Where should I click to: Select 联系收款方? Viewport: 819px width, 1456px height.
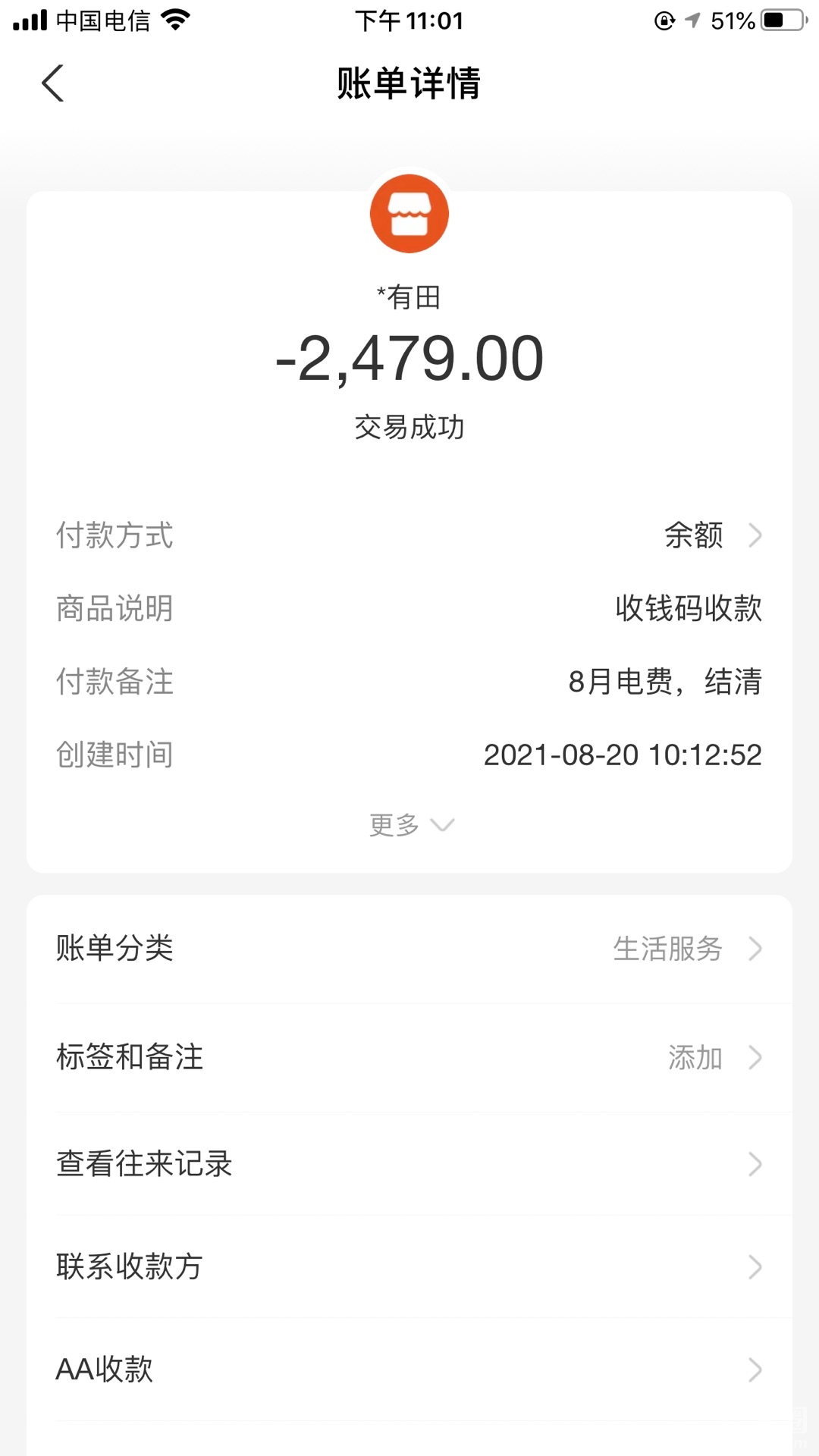409,1266
